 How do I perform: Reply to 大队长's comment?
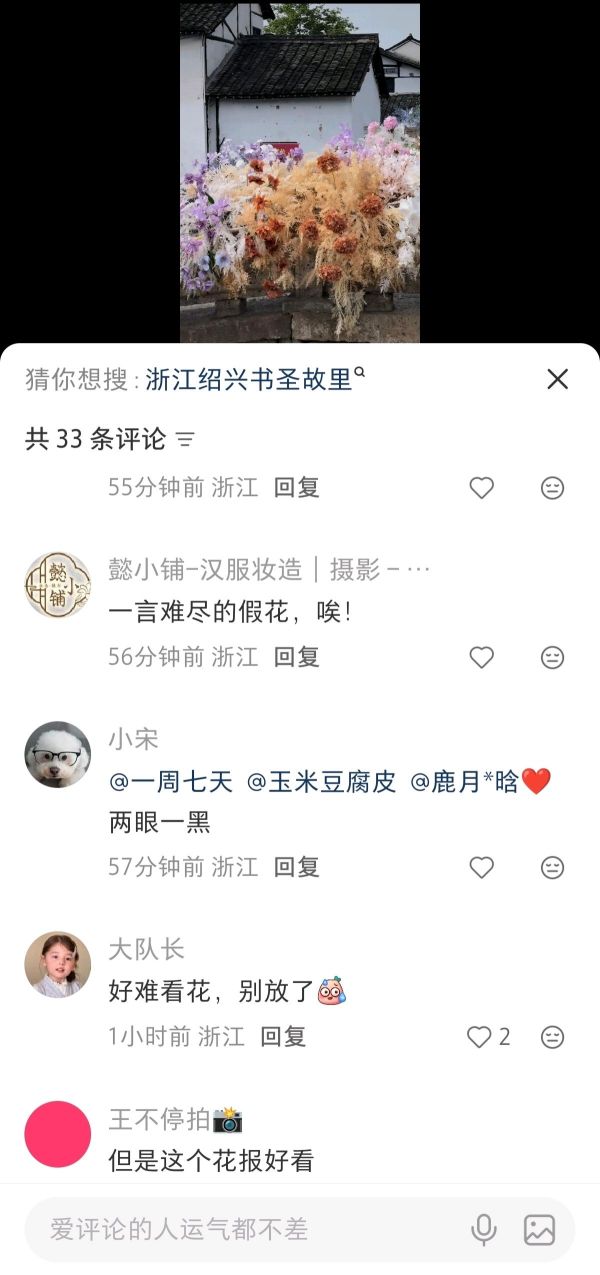click(283, 1037)
